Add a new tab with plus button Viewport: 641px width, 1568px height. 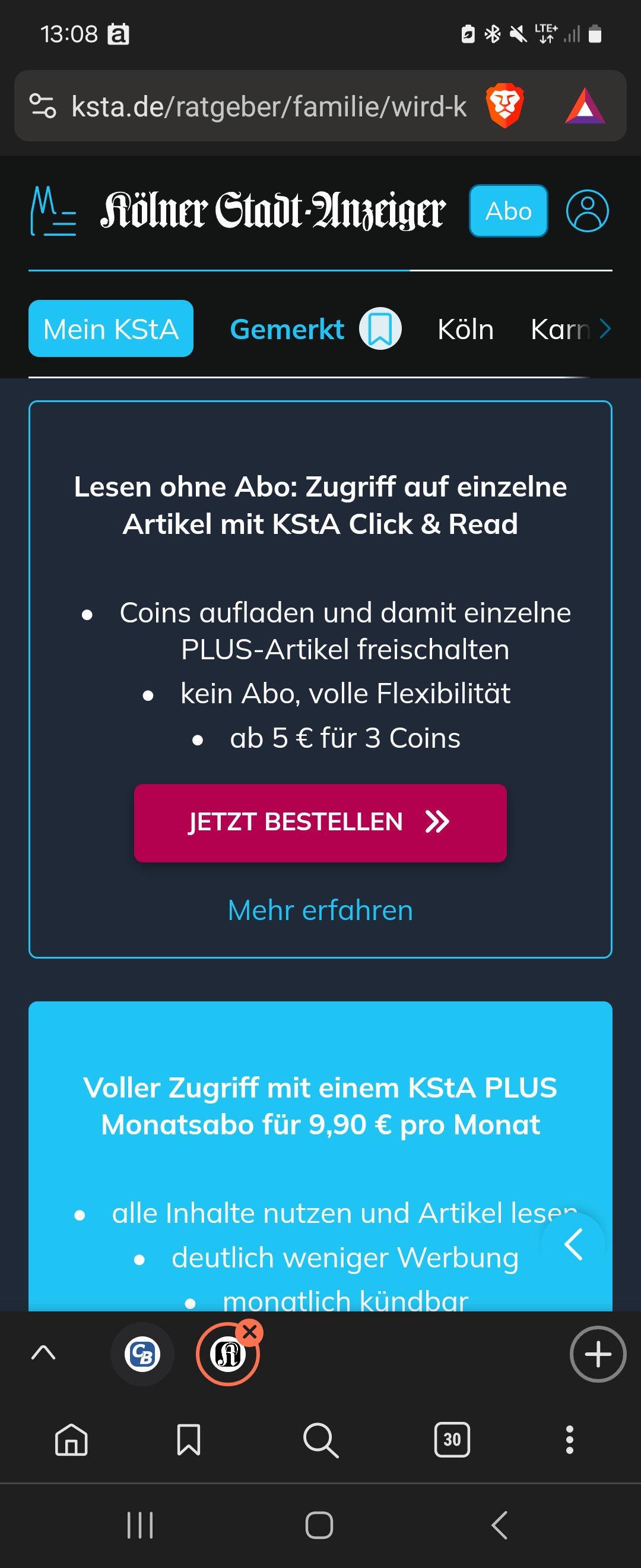[597, 1354]
